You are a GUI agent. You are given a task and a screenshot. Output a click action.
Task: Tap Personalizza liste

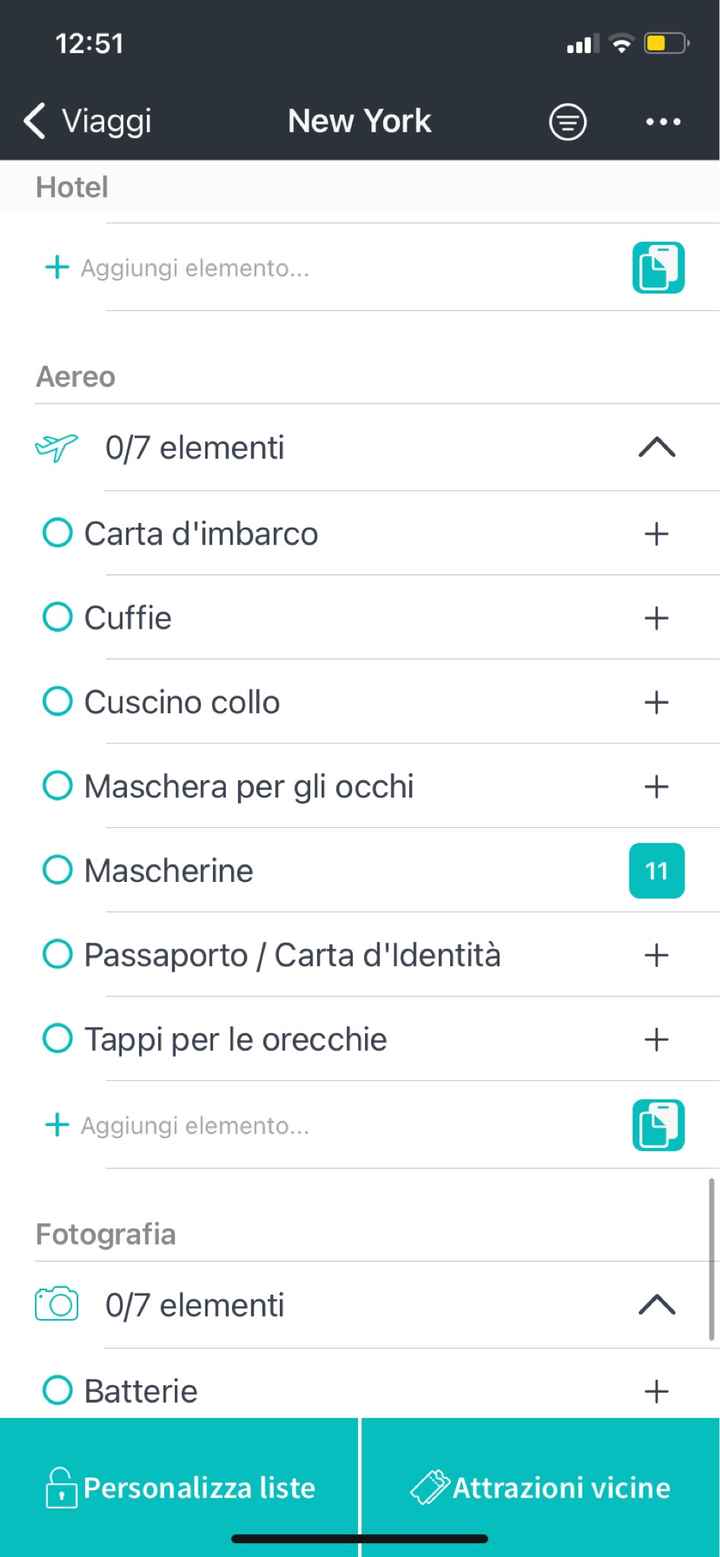[x=180, y=1487]
